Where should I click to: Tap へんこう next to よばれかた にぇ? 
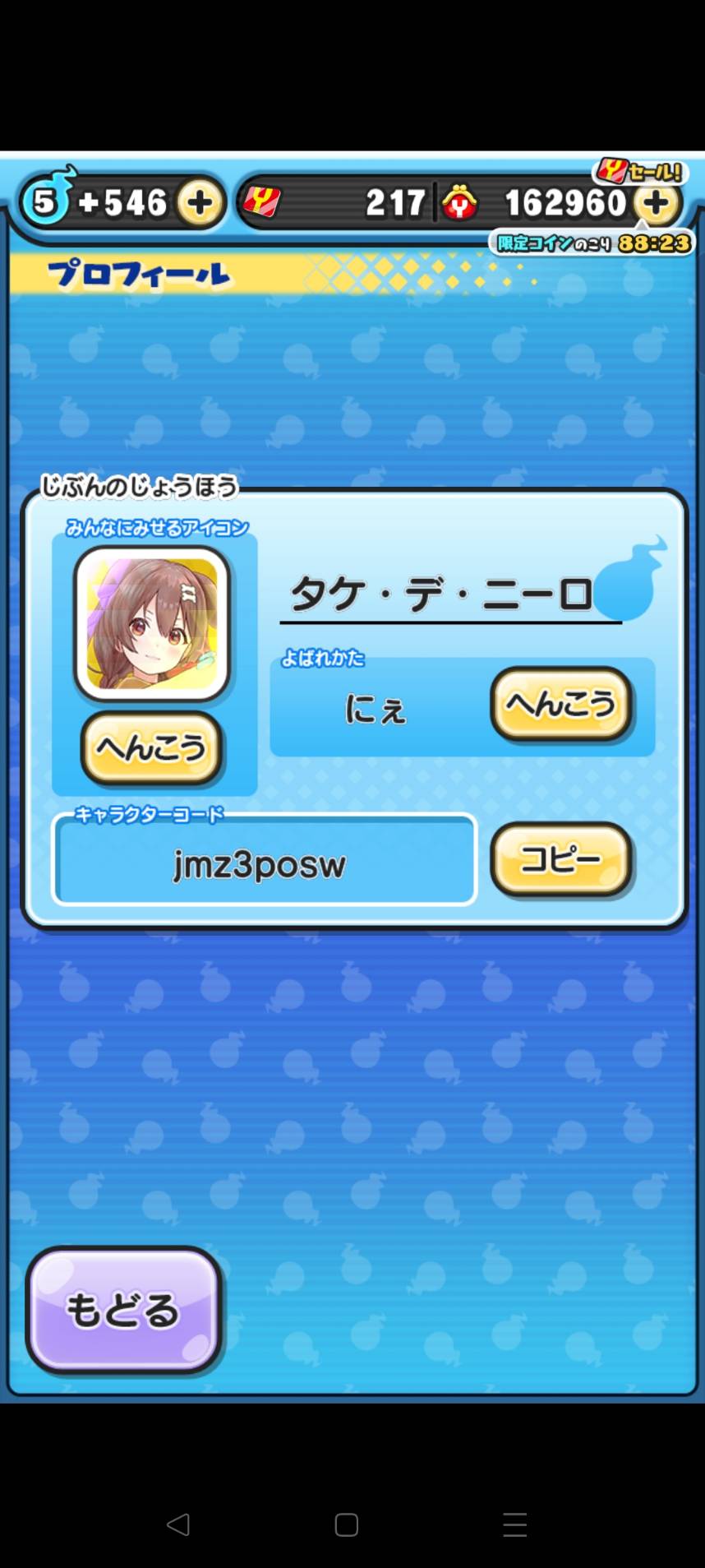[x=561, y=704]
